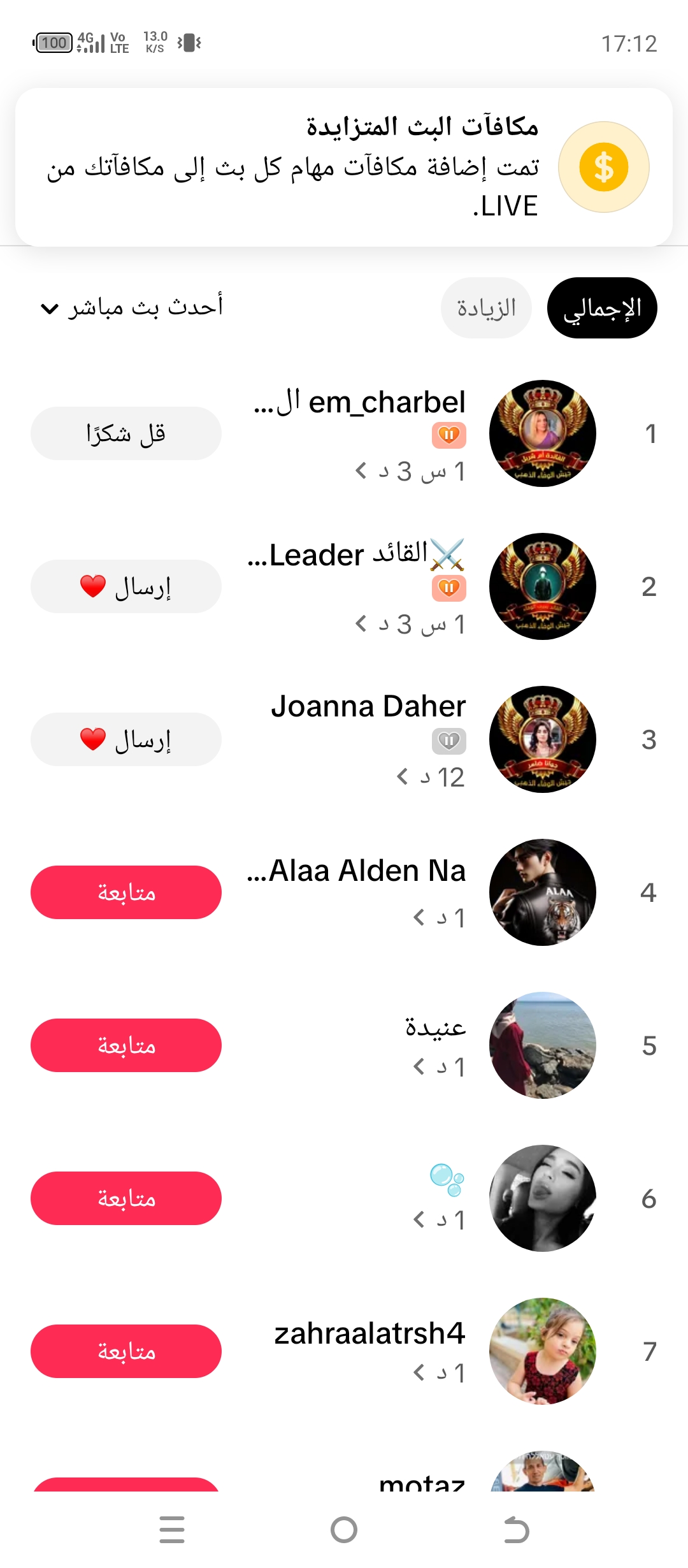The height and width of the screenshot is (1568, 688).
Task: Say thanks to em_charbel
Action: tap(126, 433)
